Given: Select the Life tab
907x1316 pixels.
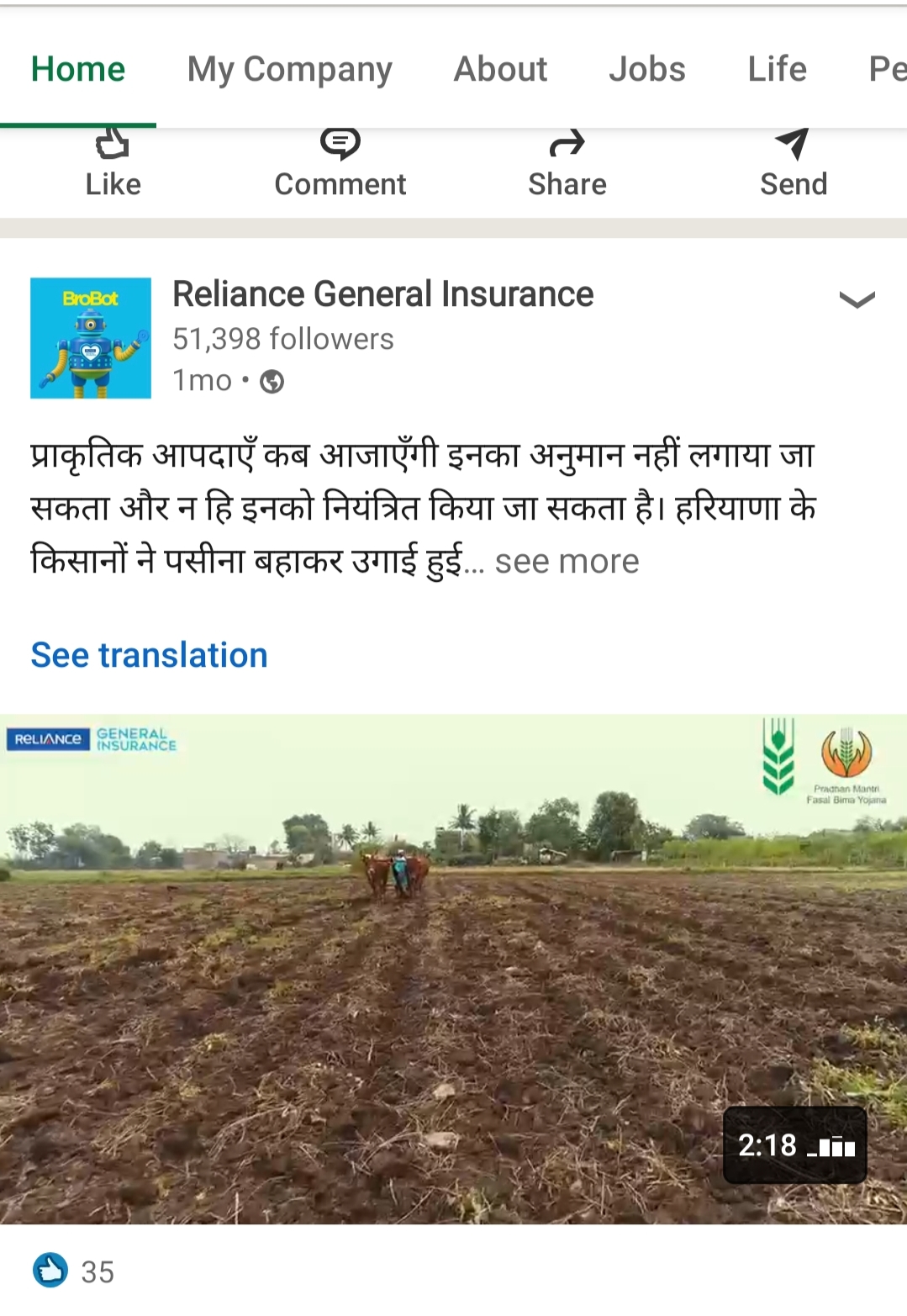Looking at the screenshot, I should (777, 70).
